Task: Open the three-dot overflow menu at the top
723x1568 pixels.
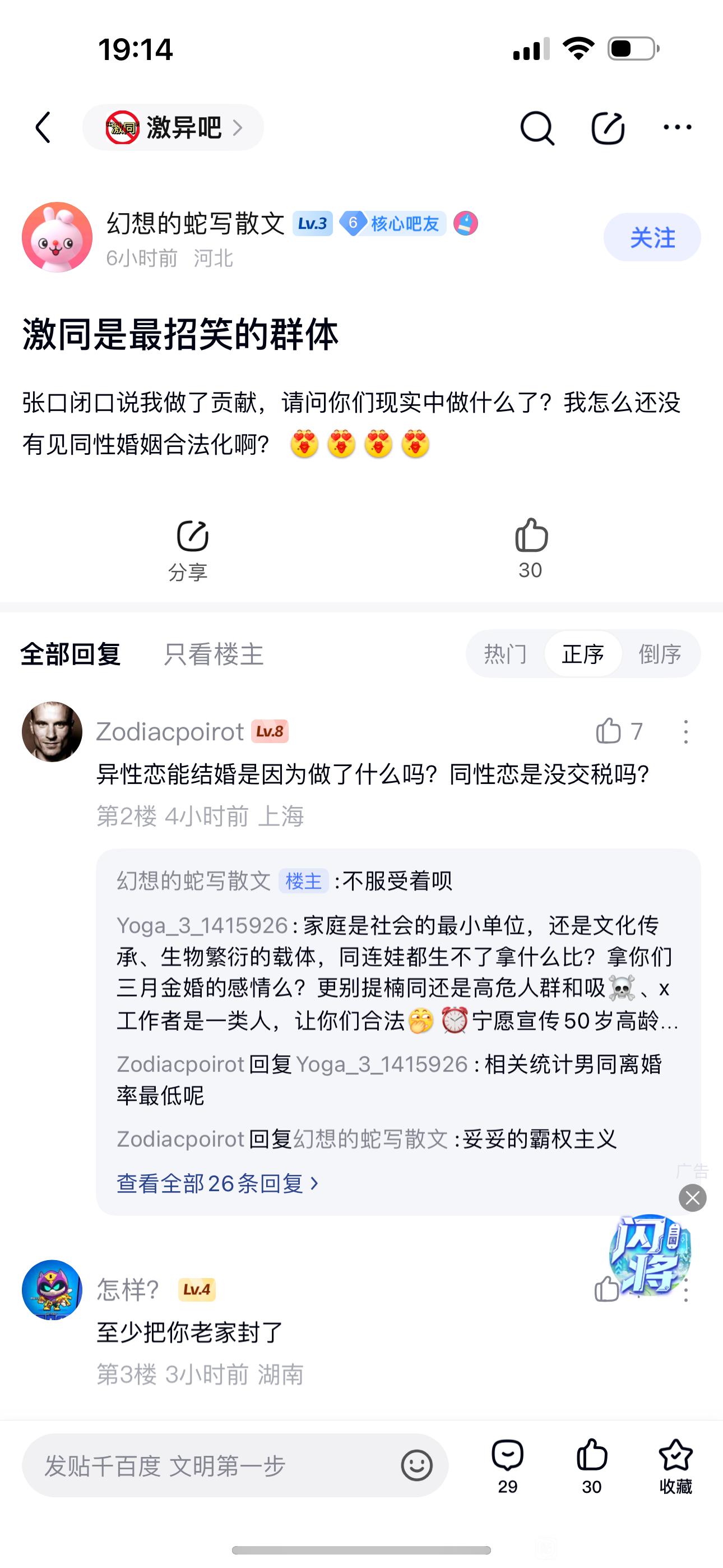Action: pos(676,127)
